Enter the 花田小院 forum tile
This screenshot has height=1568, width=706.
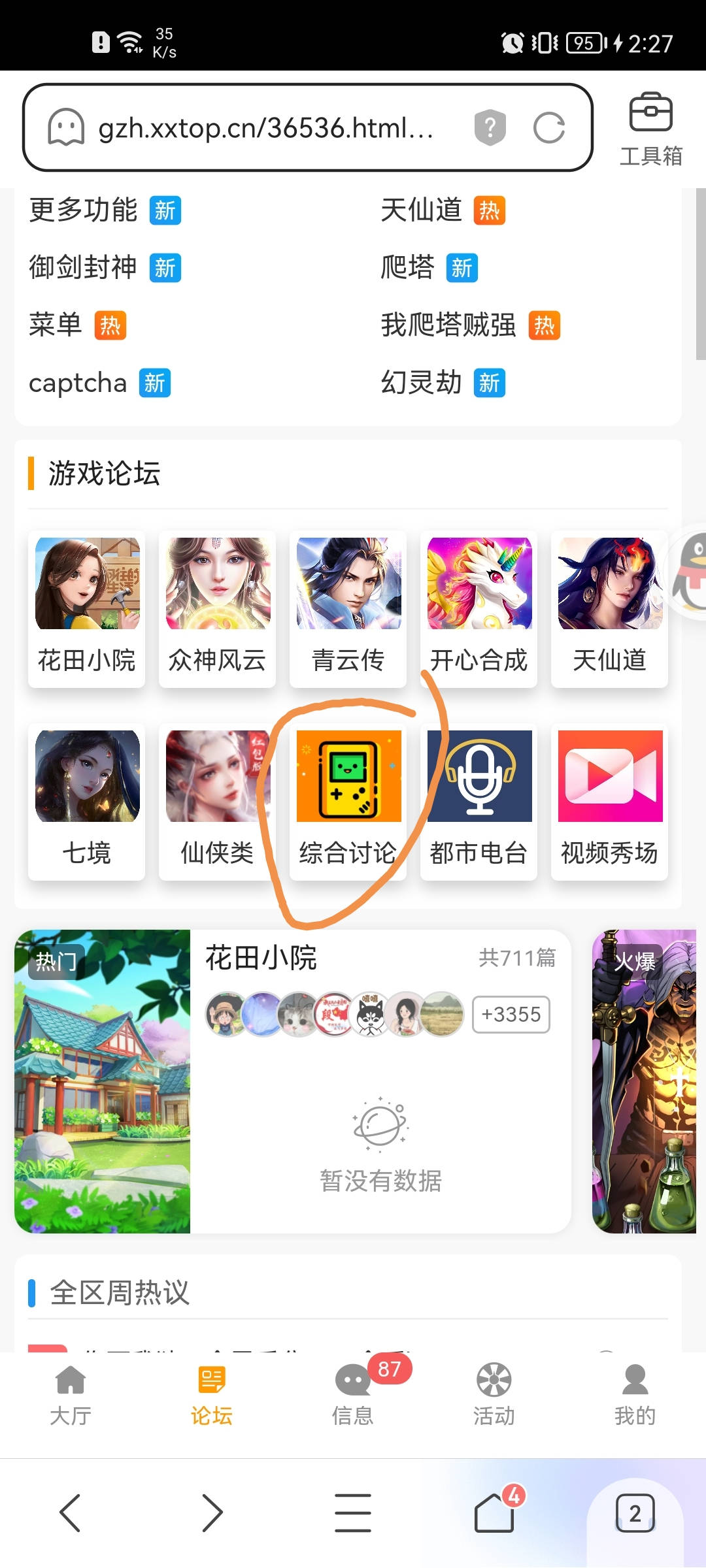tap(87, 608)
